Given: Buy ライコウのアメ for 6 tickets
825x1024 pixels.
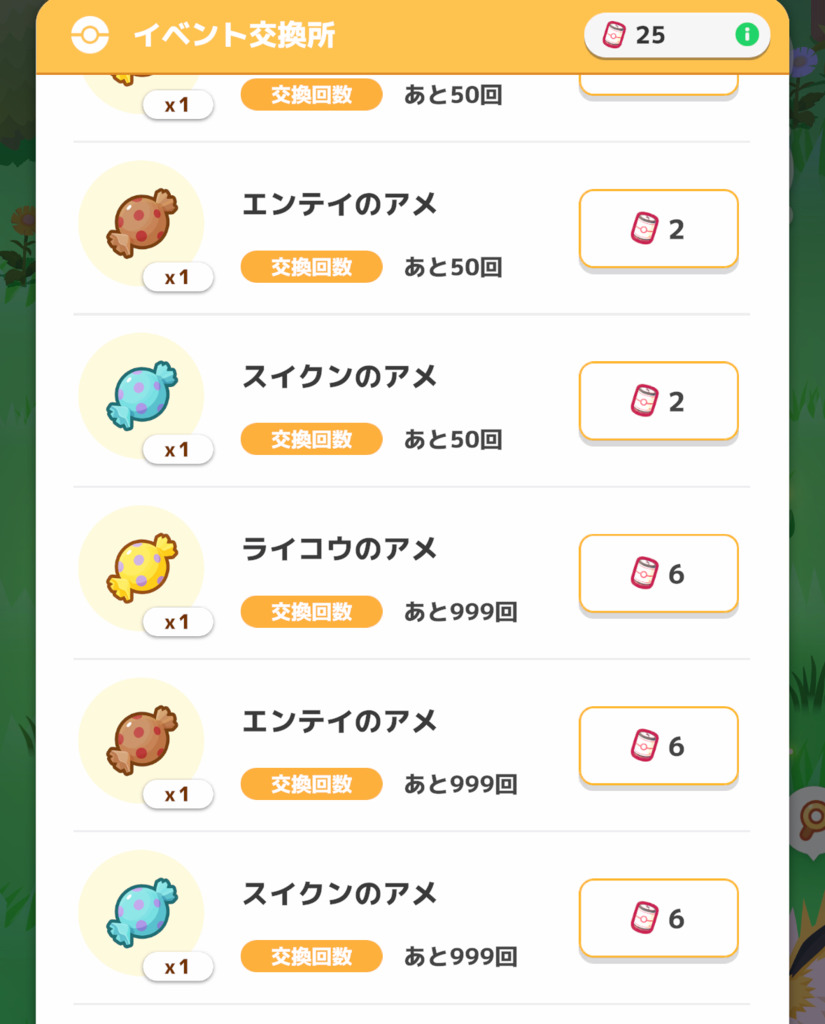Looking at the screenshot, I should point(658,573).
